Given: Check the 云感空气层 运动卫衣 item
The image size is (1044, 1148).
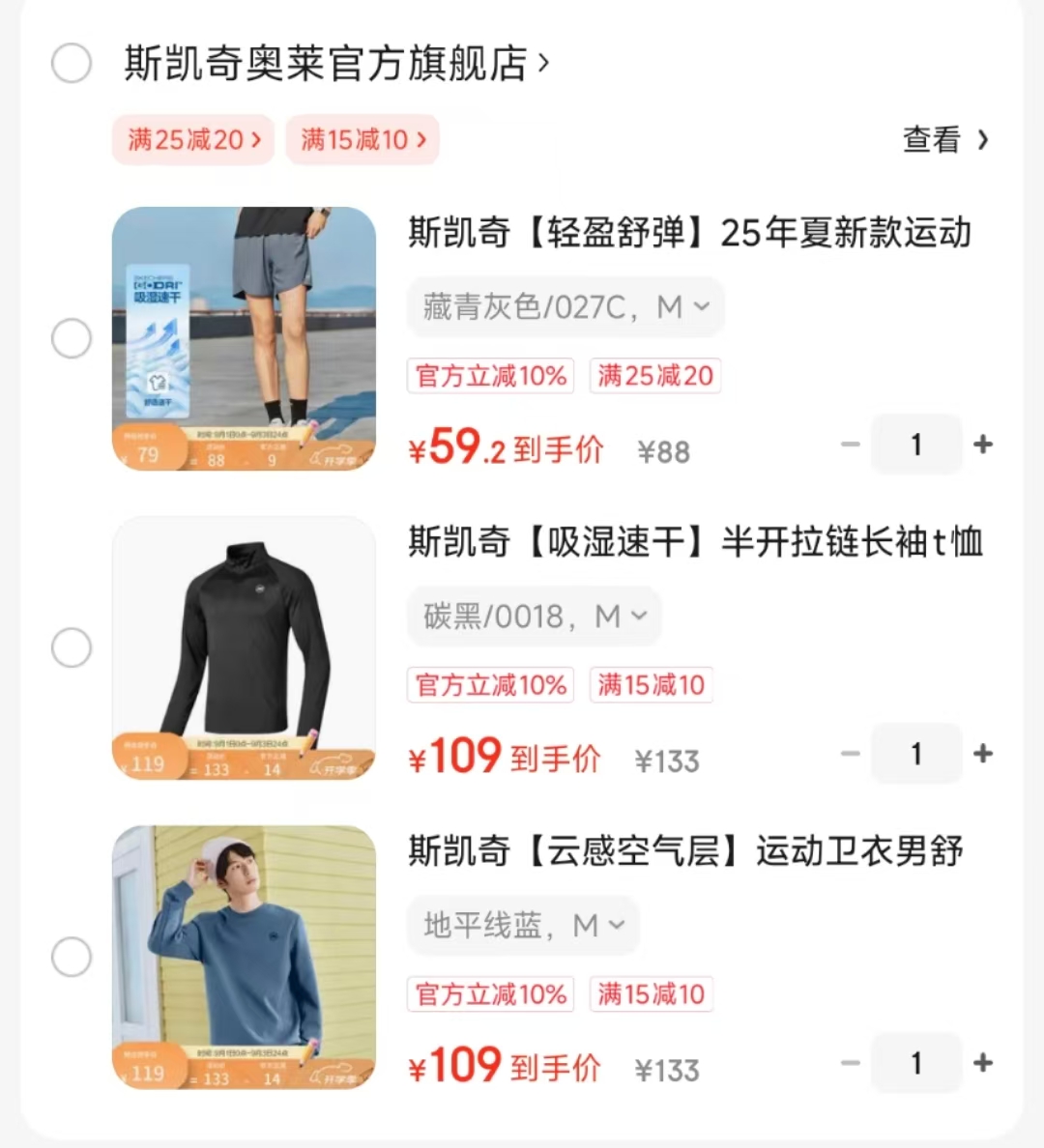Looking at the screenshot, I should click(x=72, y=956).
